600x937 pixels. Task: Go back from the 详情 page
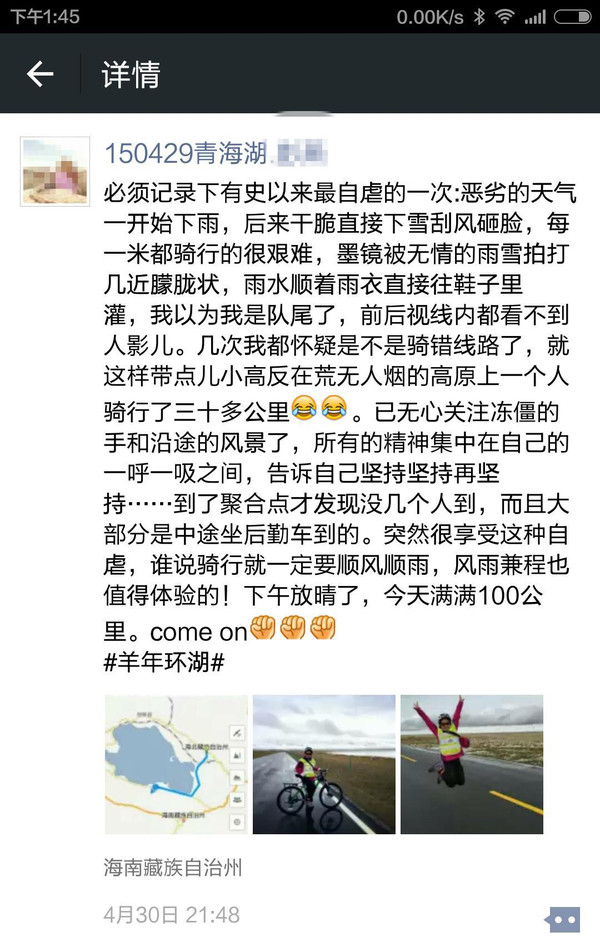tap(40, 74)
